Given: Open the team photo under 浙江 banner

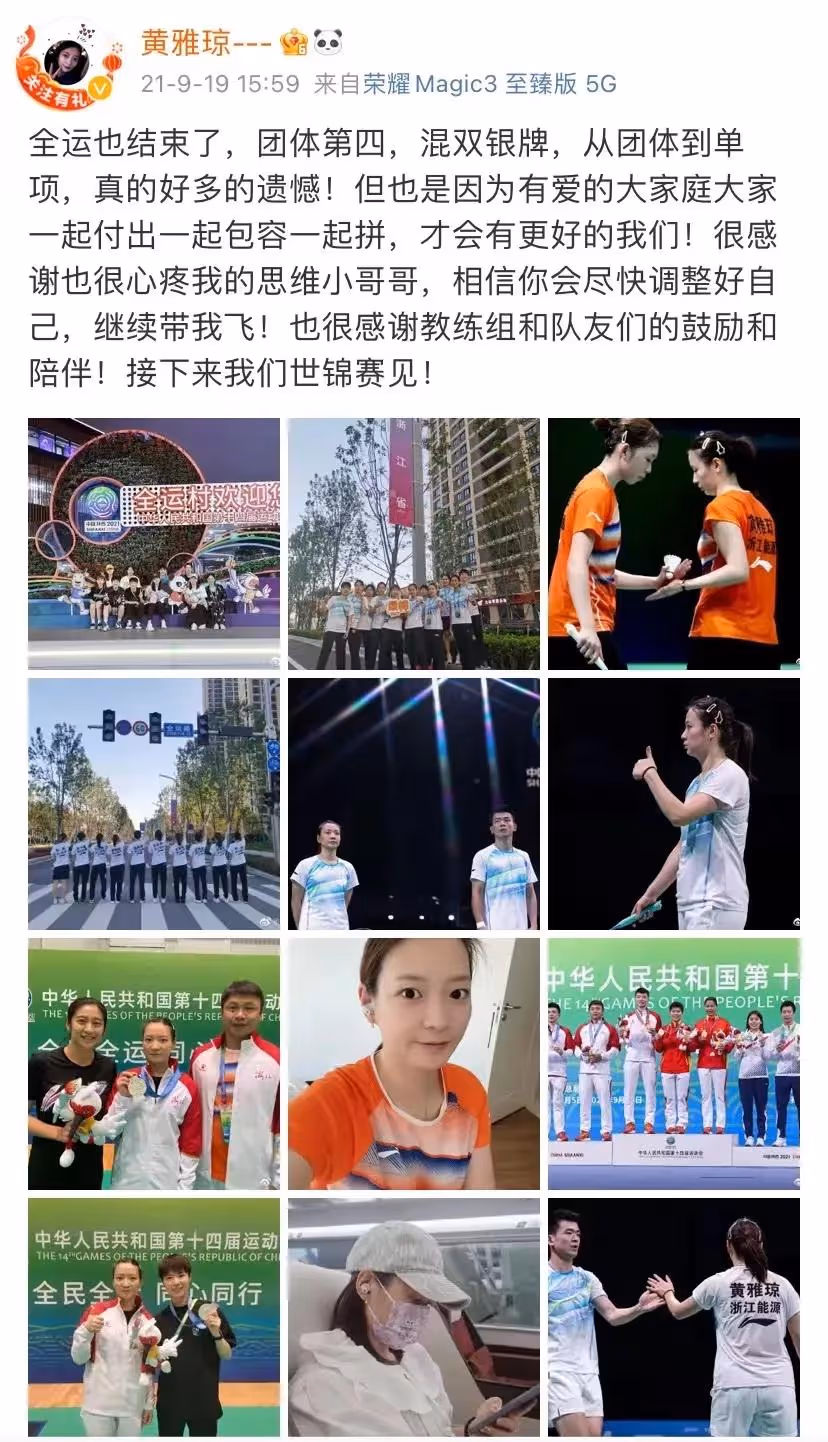Looking at the screenshot, I should coord(414,544).
